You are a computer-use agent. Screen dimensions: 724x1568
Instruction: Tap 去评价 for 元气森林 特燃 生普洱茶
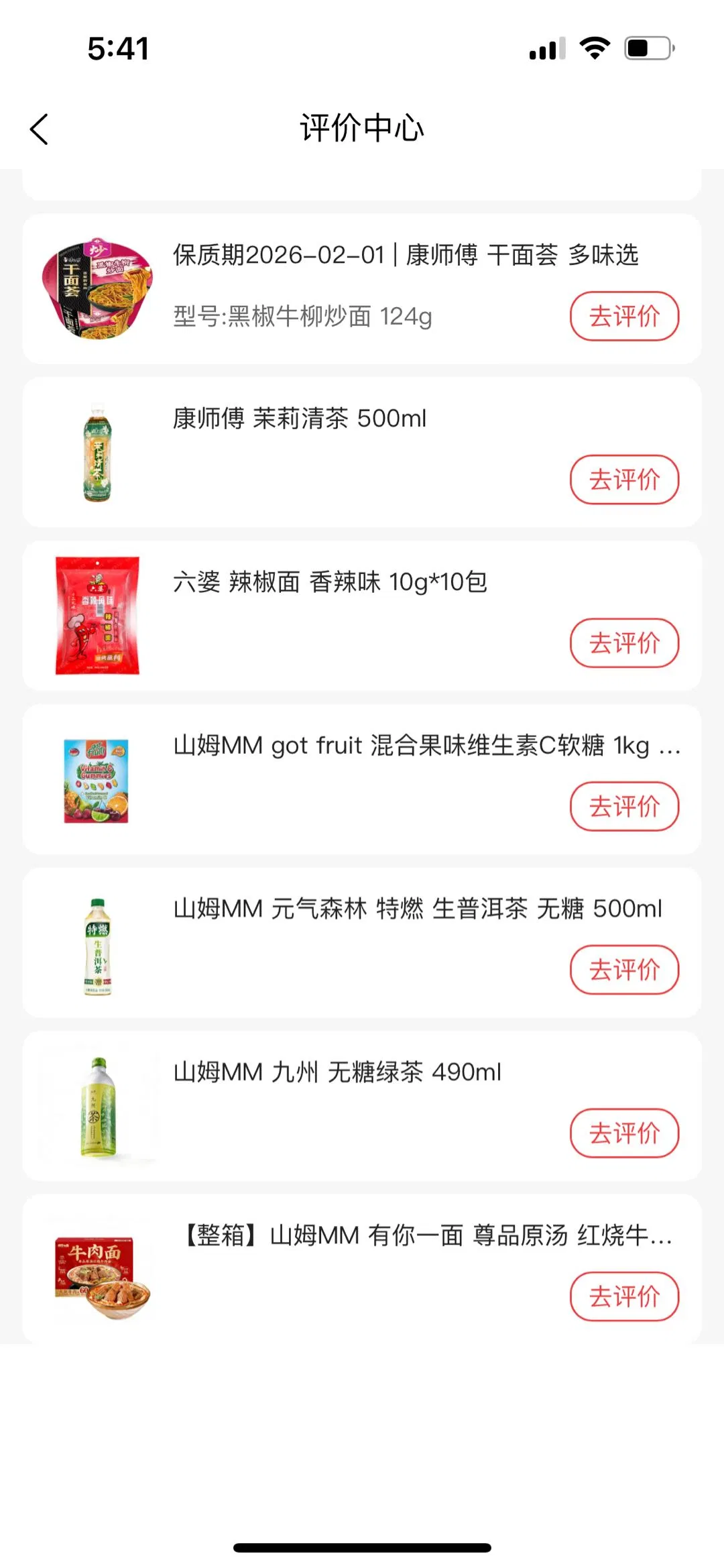click(624, 970)
